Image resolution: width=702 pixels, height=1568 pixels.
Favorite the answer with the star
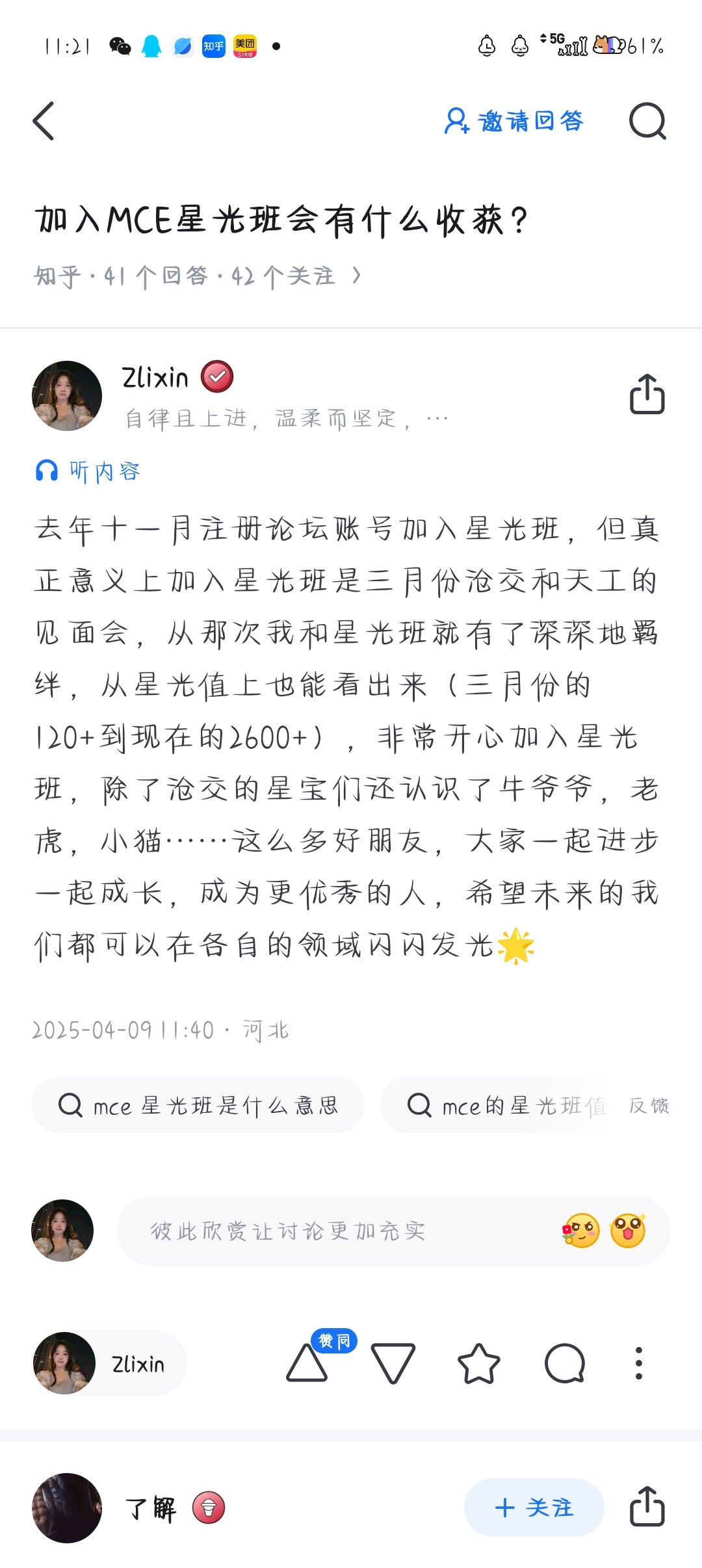click(x=479, y=1363)
